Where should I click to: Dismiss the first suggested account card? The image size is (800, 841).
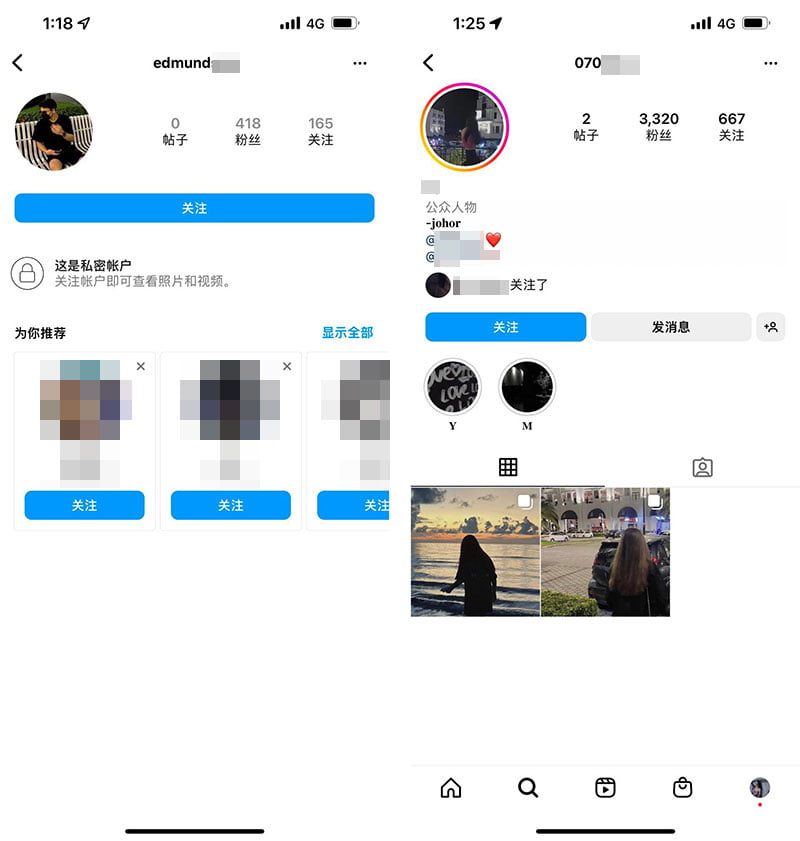141,366
